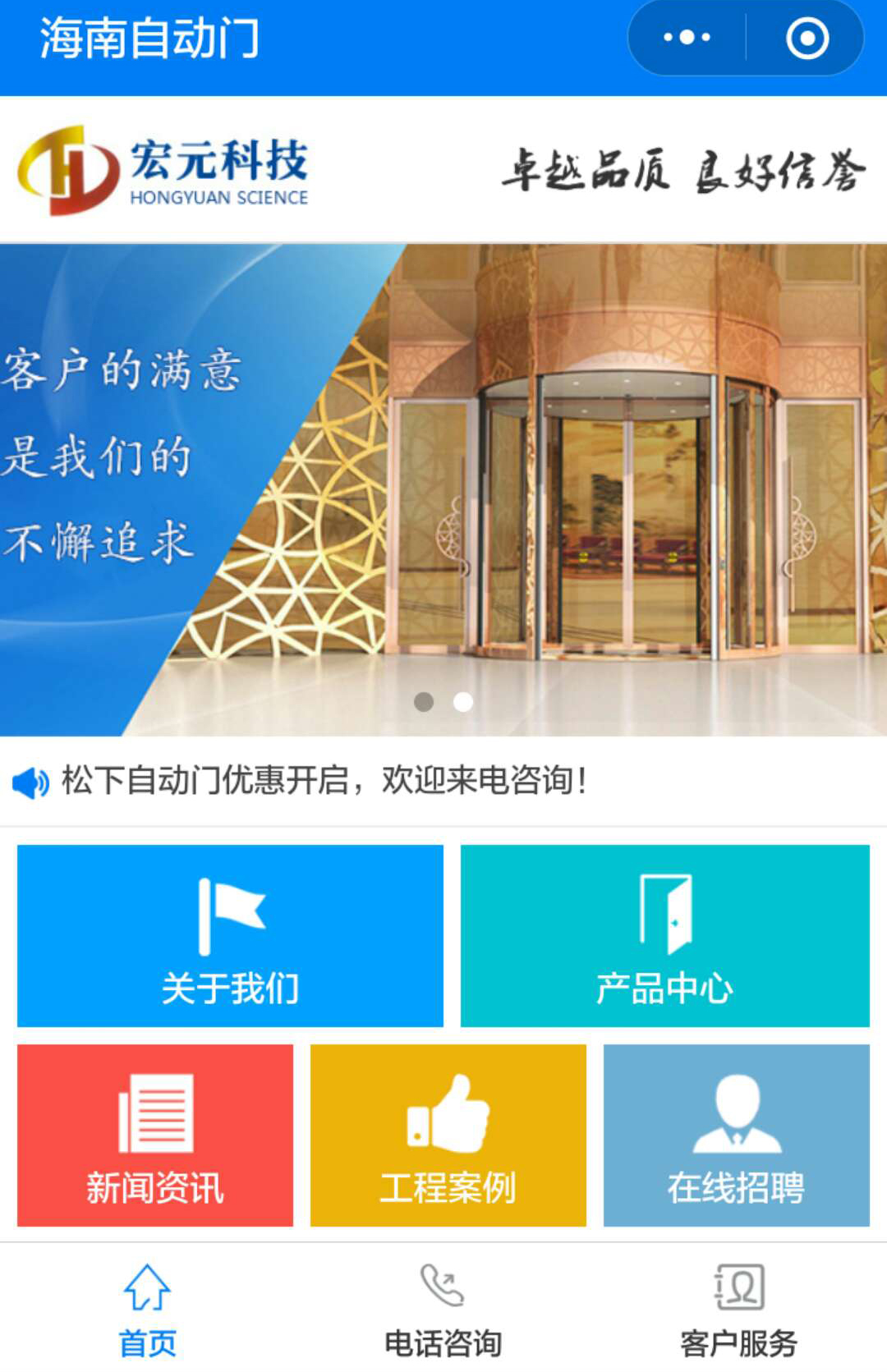Browse 工程案例 project cases
Viewport: 887px width, 1372px height.
448,1136
